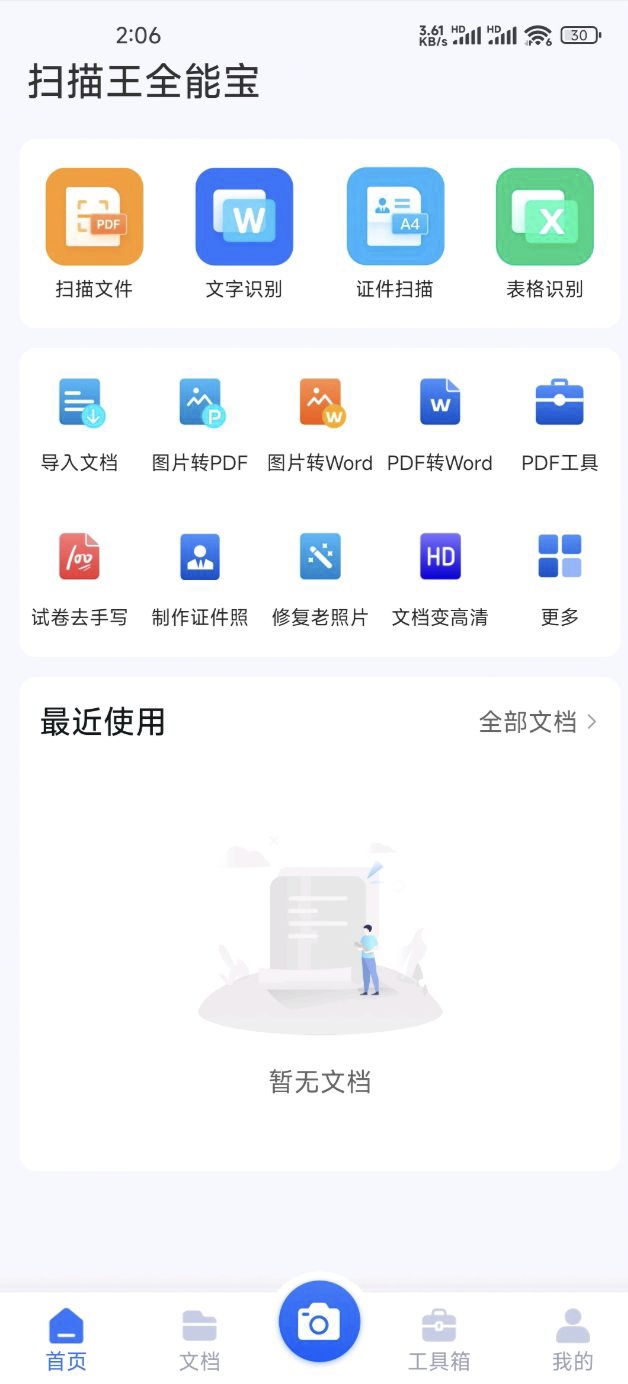Switch to the 文档 tab
628x1384 pixels.
tap(199, 1339)
